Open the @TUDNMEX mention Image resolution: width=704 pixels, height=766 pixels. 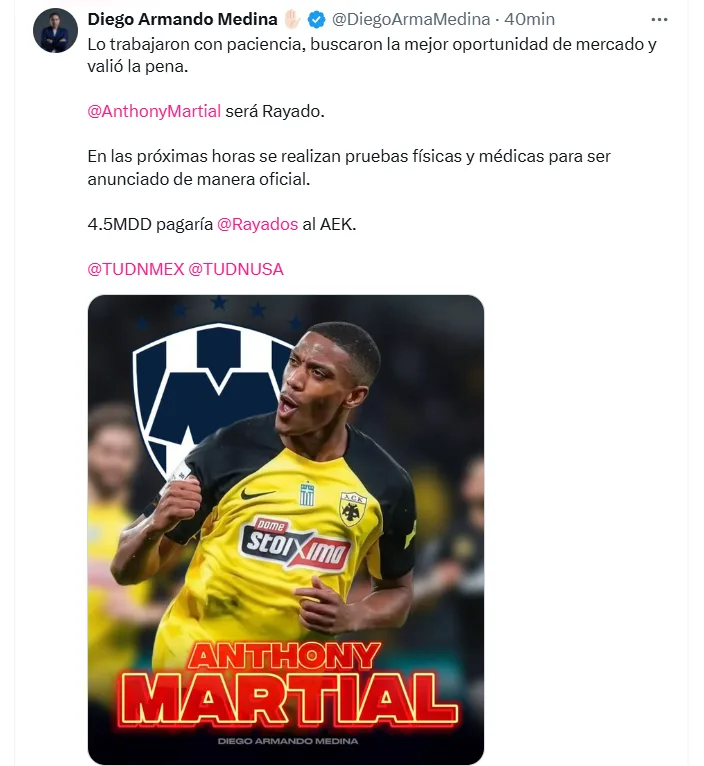(x=135, y=269)
